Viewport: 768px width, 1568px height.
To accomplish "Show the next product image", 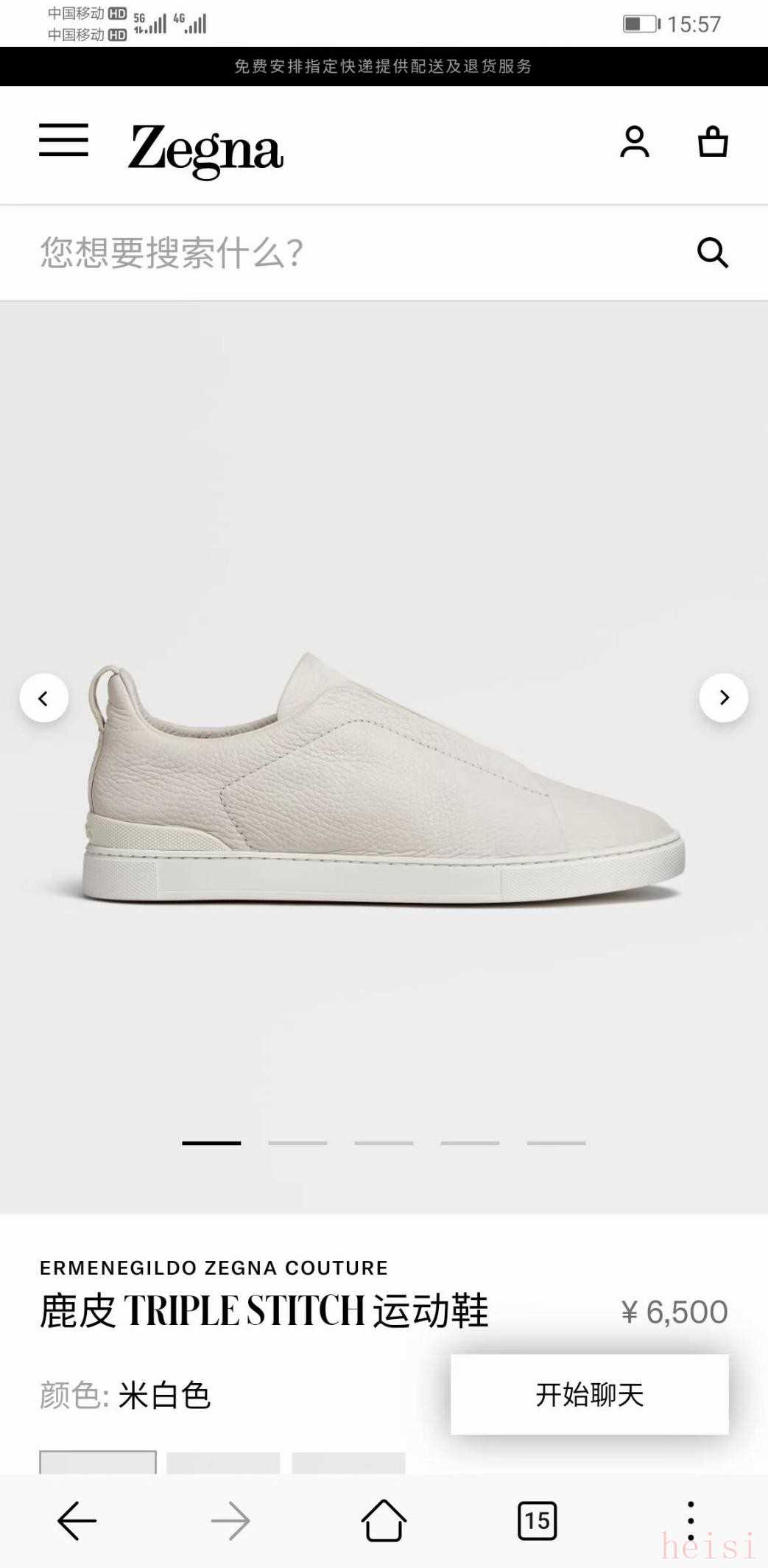I will click(723, 697).
